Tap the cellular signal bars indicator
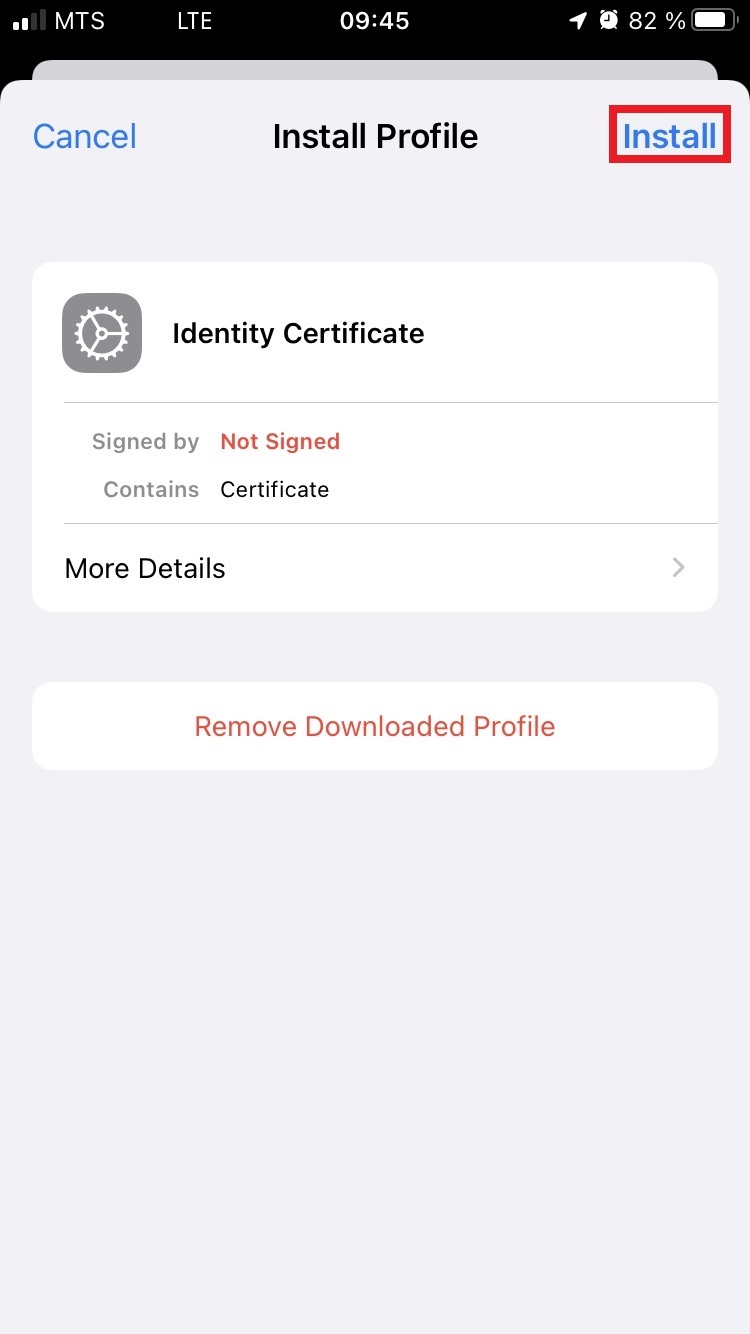 coord(29,20)
